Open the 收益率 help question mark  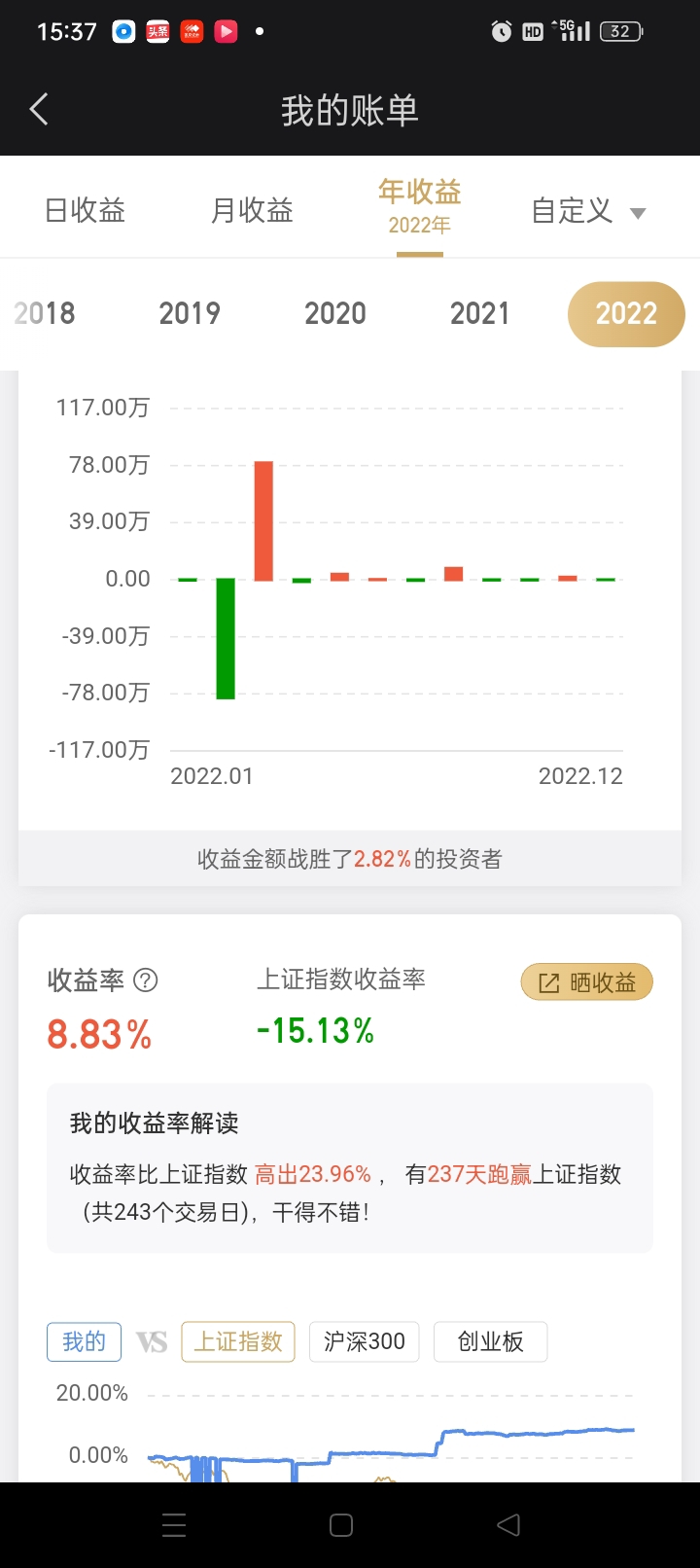(x=145, y=980)
